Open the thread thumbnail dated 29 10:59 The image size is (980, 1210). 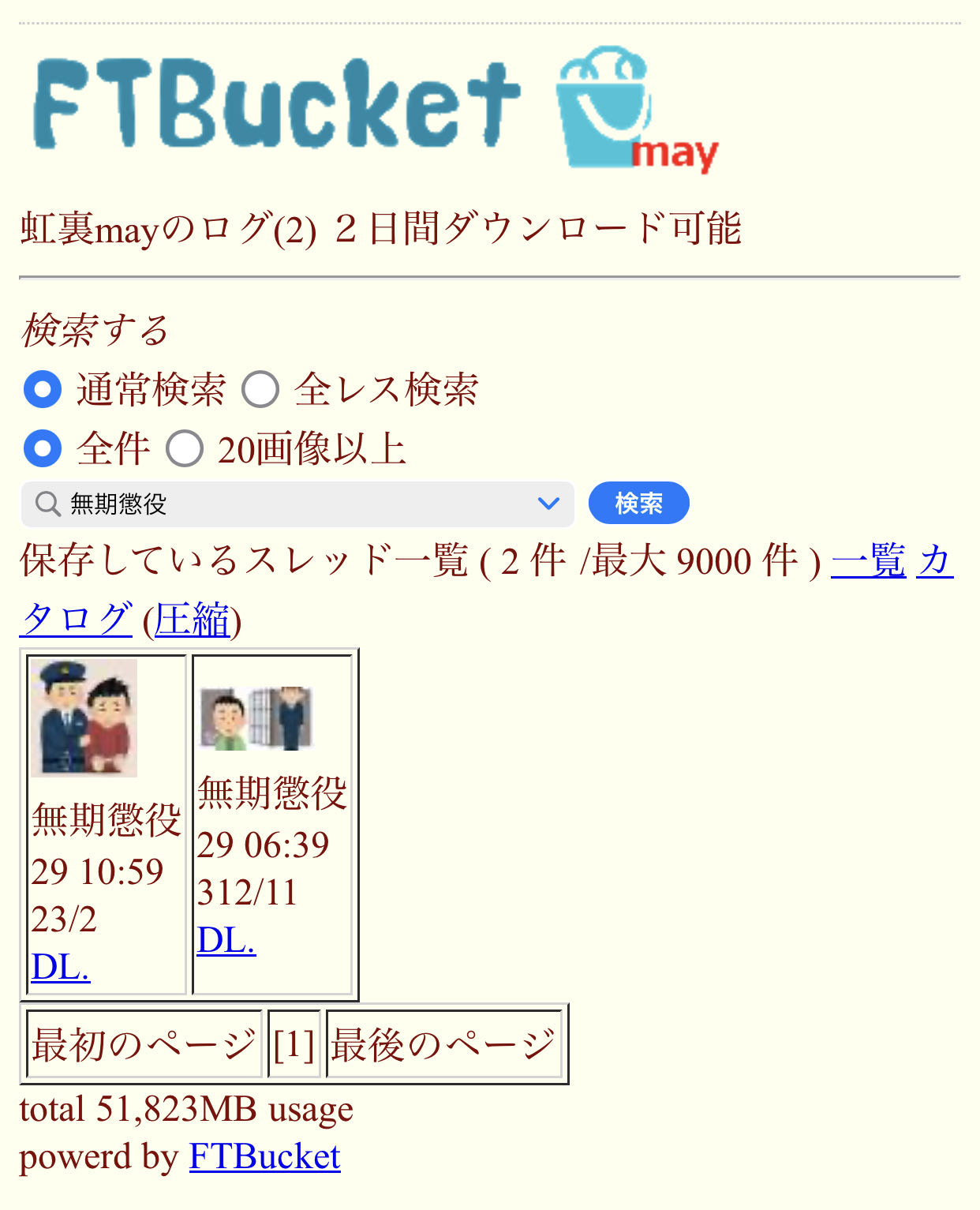[84, 717]
